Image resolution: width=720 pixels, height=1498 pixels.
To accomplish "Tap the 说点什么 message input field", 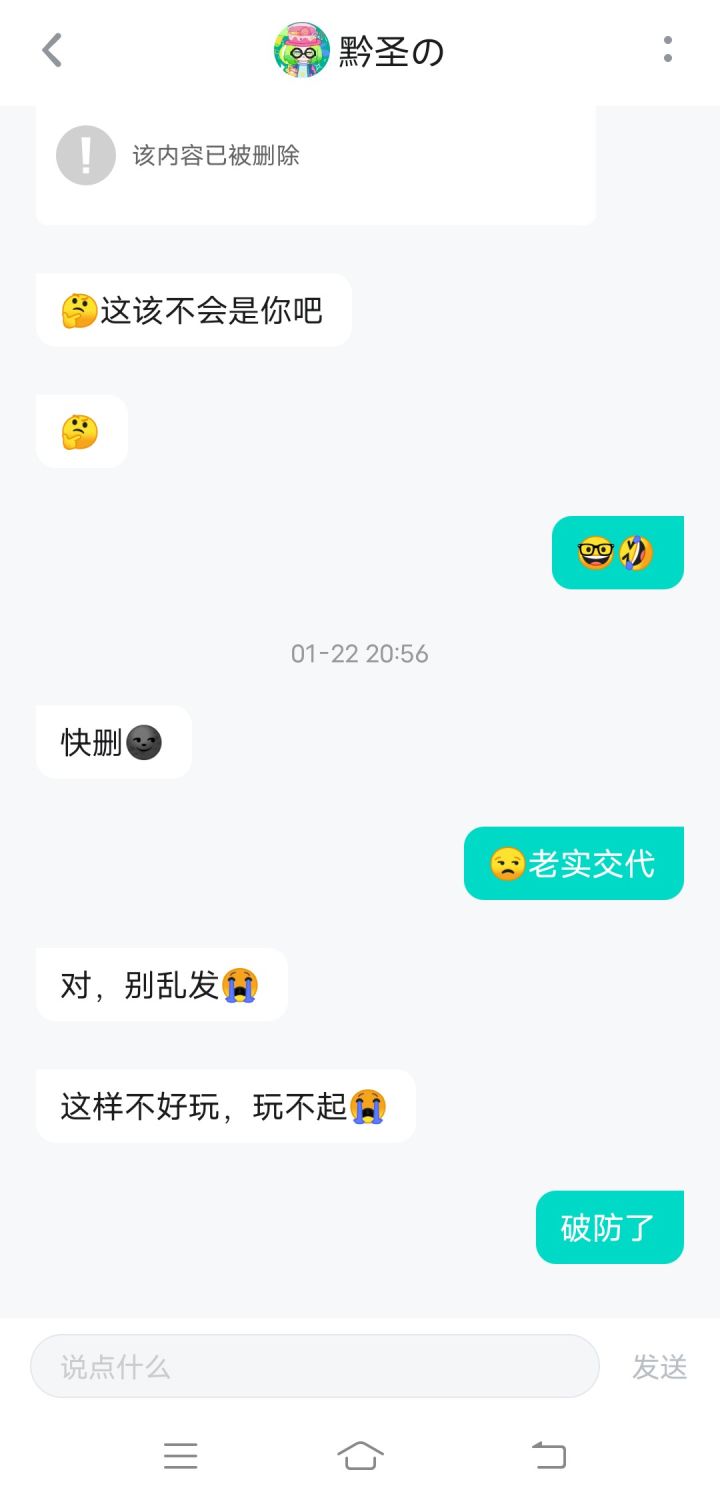I will click(x=300, y=1366).
